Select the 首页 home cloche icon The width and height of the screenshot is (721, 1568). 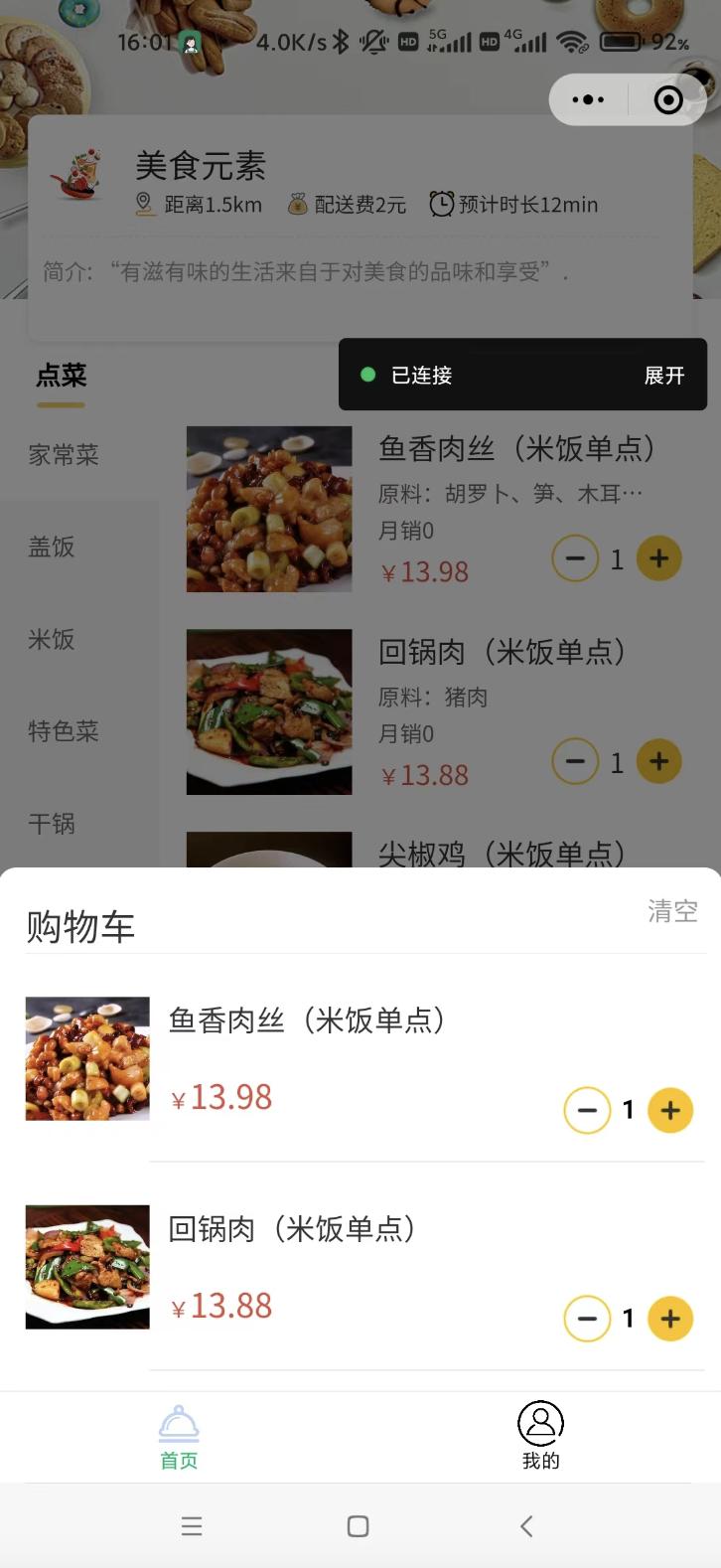pyautogui.click(x=179, y=1424)
